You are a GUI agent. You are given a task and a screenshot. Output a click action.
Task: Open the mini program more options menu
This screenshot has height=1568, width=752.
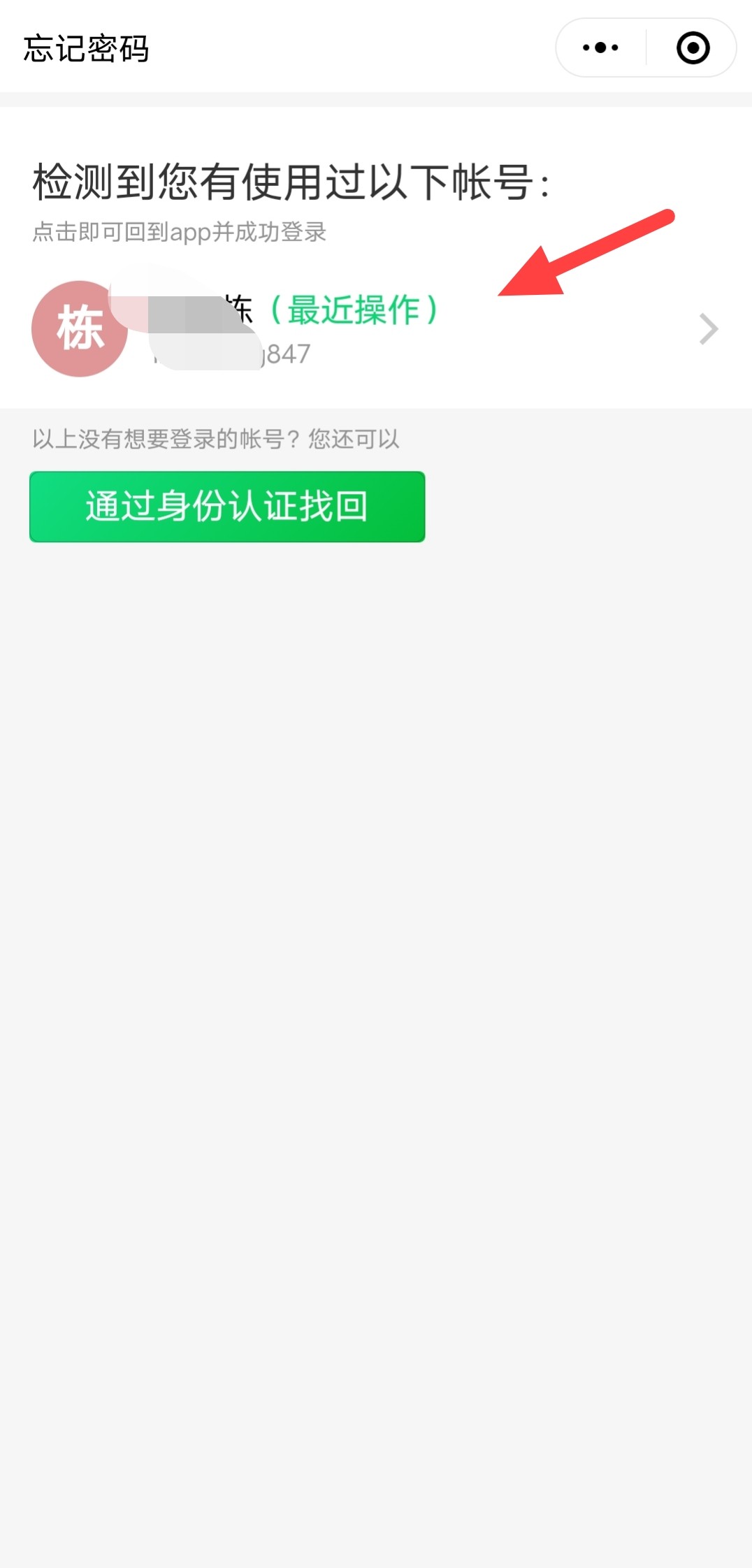click(x=600, y=48)
